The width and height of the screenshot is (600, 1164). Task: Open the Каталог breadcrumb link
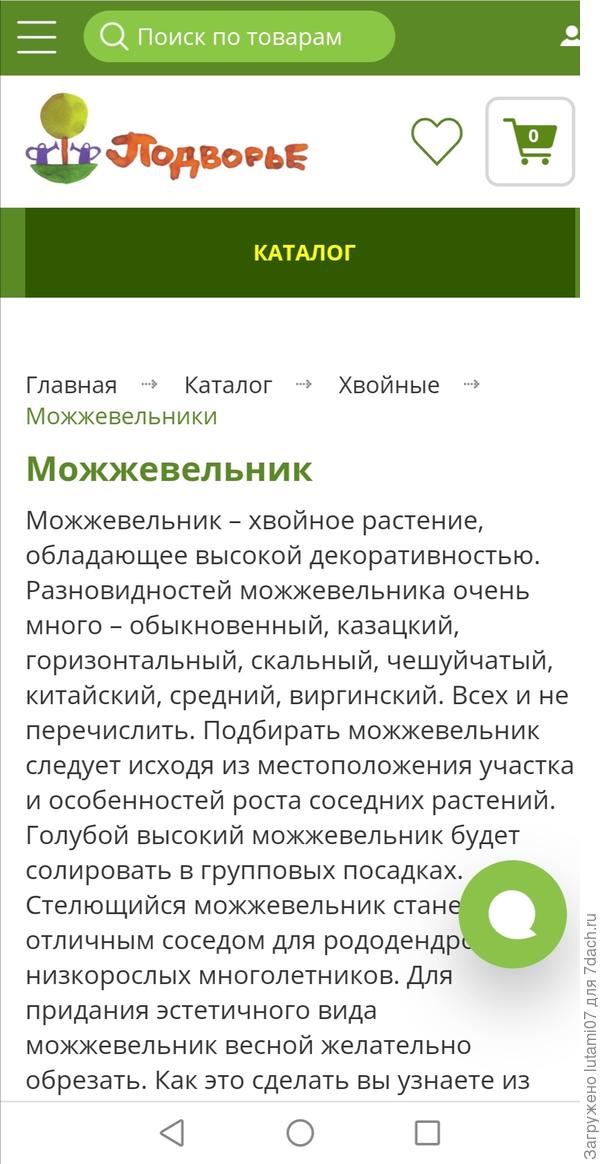(228, 385)
